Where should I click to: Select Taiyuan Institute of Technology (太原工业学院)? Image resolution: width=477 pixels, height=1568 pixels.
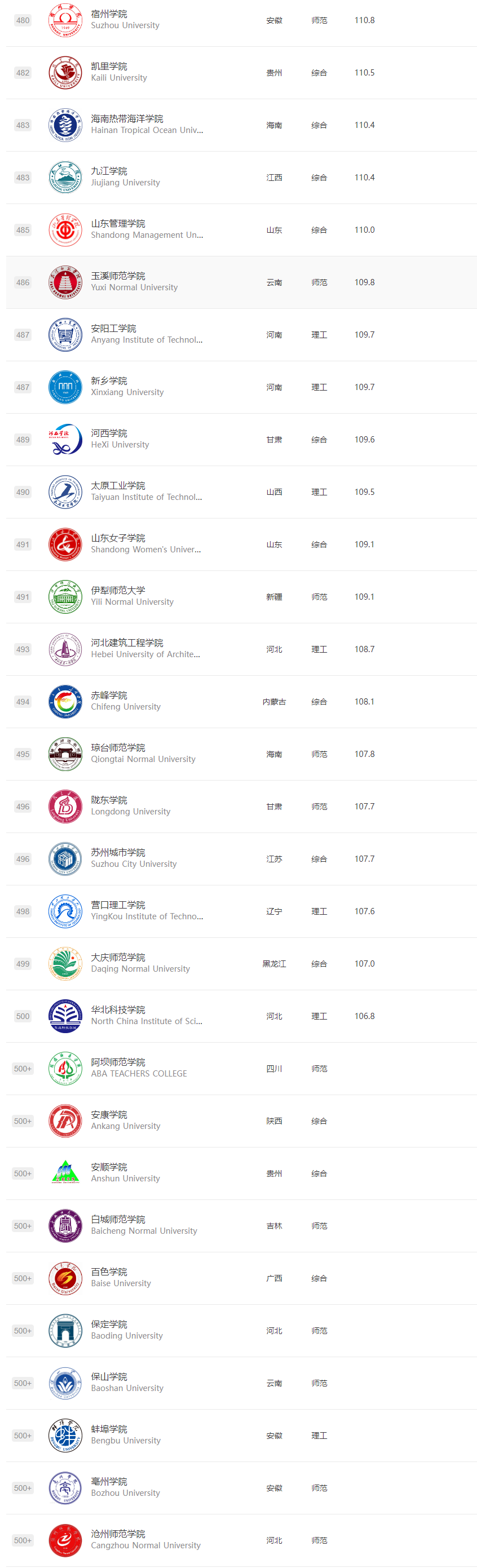click(x=118, y=485)
